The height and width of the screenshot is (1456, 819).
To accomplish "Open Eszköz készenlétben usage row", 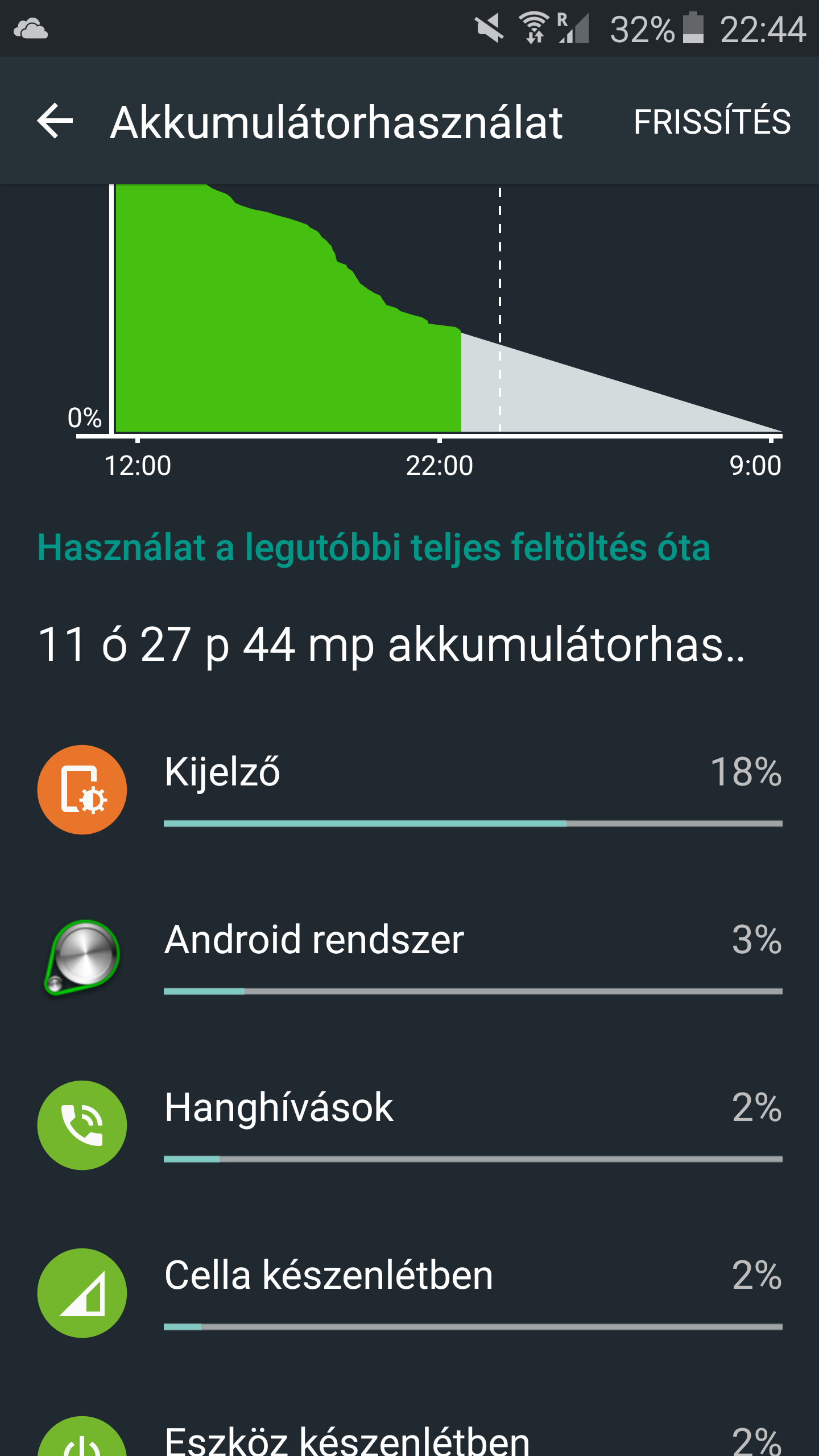I will point(409,1439).
